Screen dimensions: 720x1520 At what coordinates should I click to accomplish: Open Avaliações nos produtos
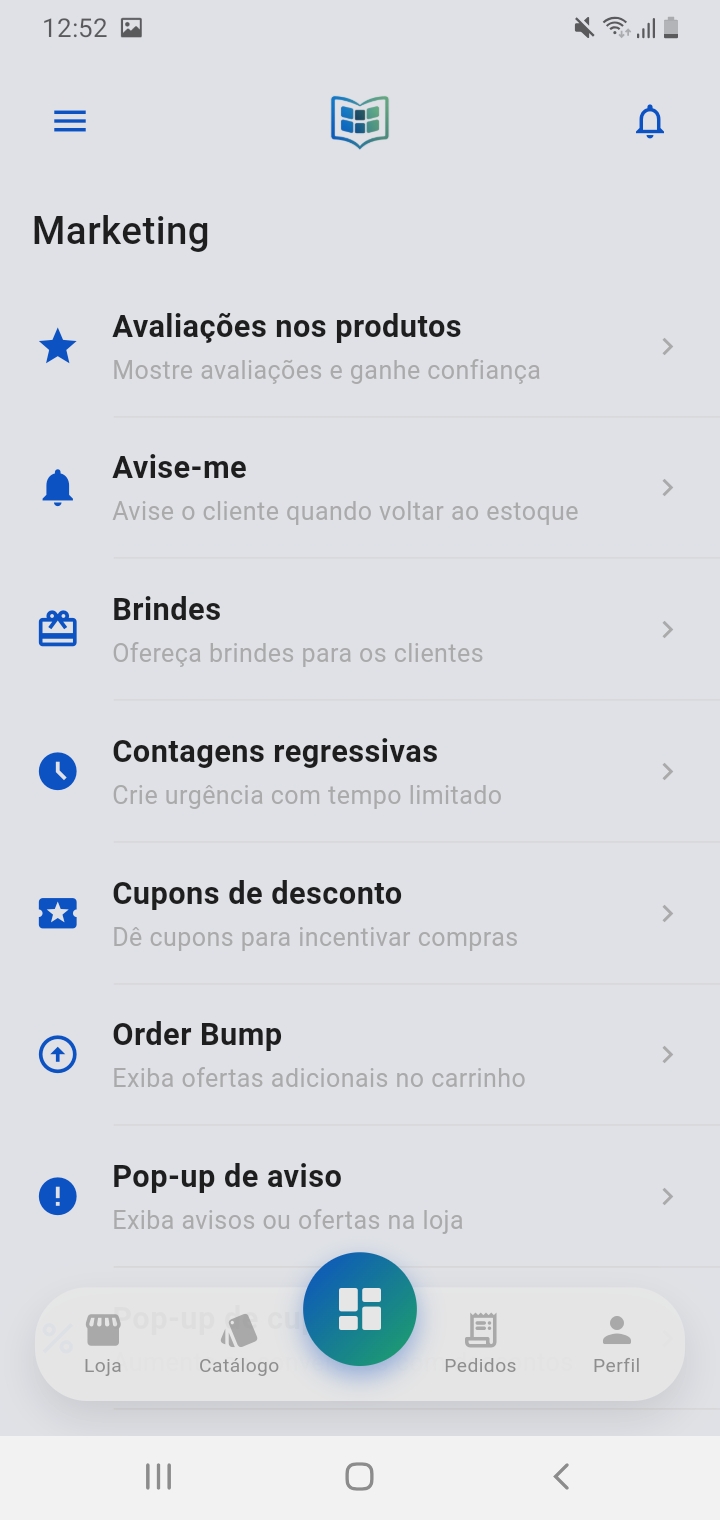point(360,347)
